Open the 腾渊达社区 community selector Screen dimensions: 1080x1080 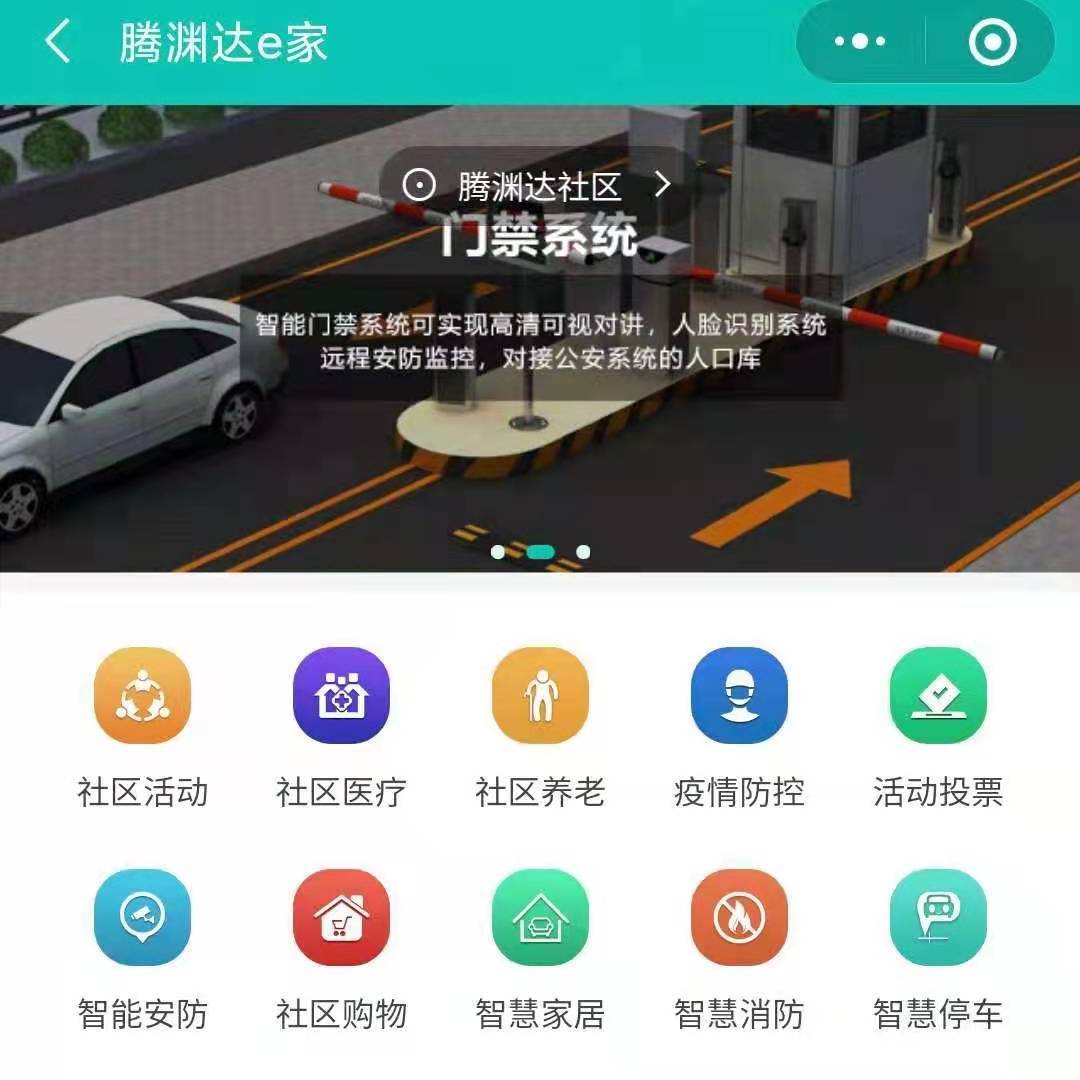point(538,186)
